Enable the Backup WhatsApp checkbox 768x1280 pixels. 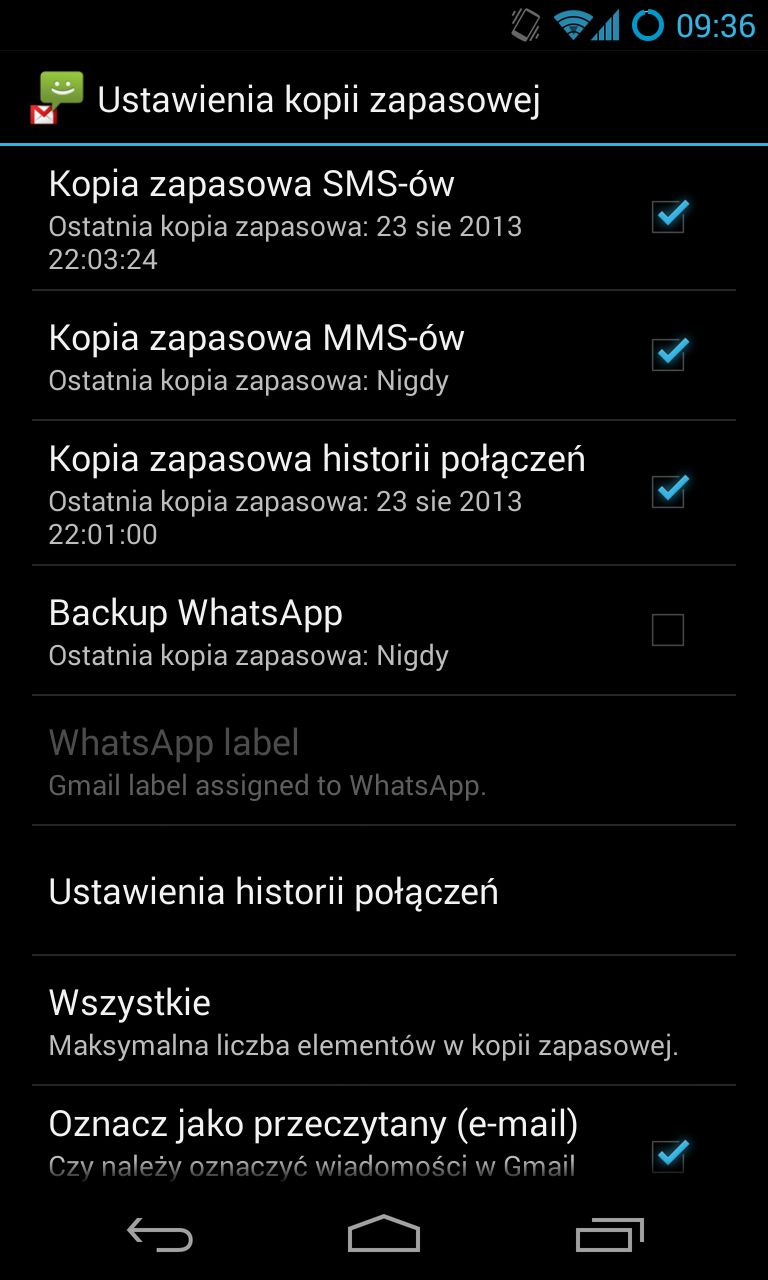(668, 630)
